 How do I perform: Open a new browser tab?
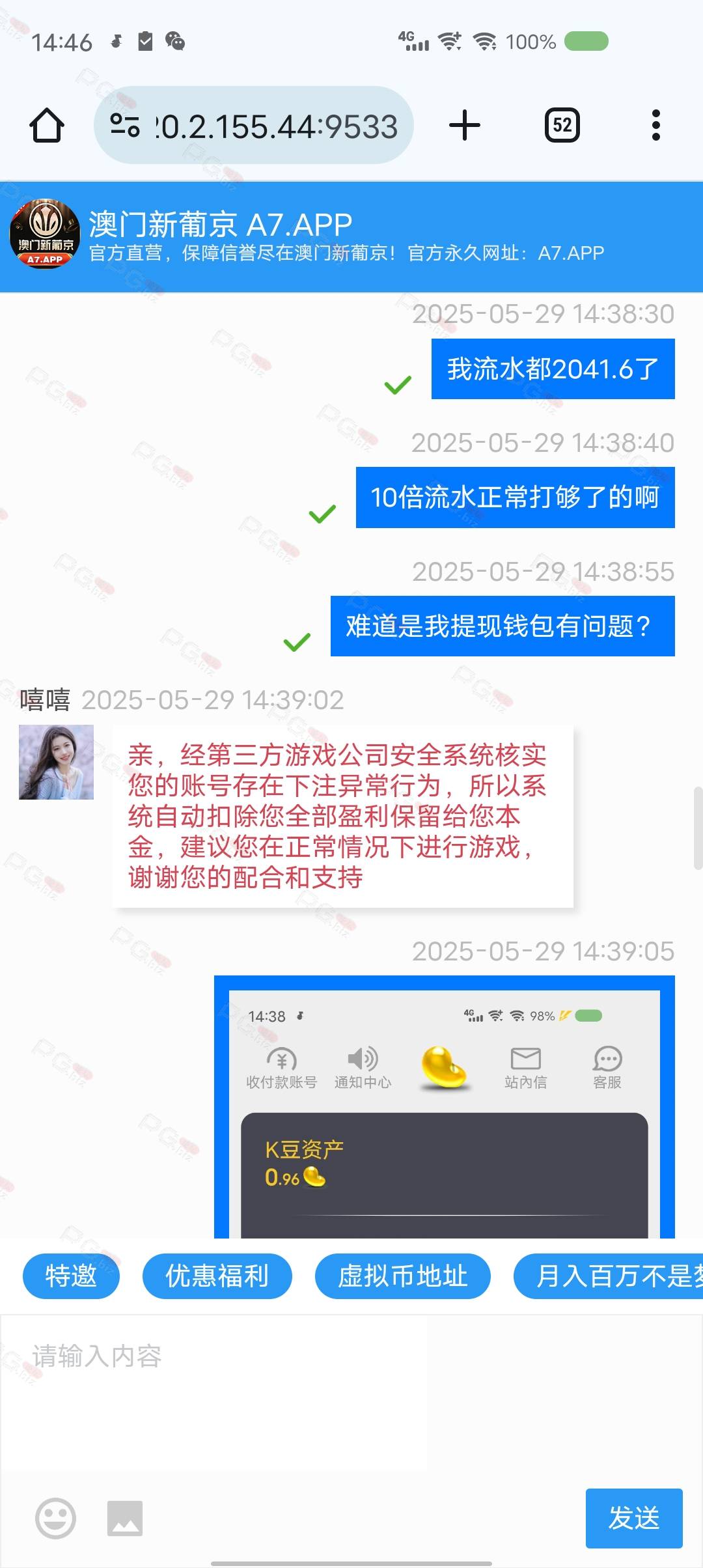pos(465,125)
